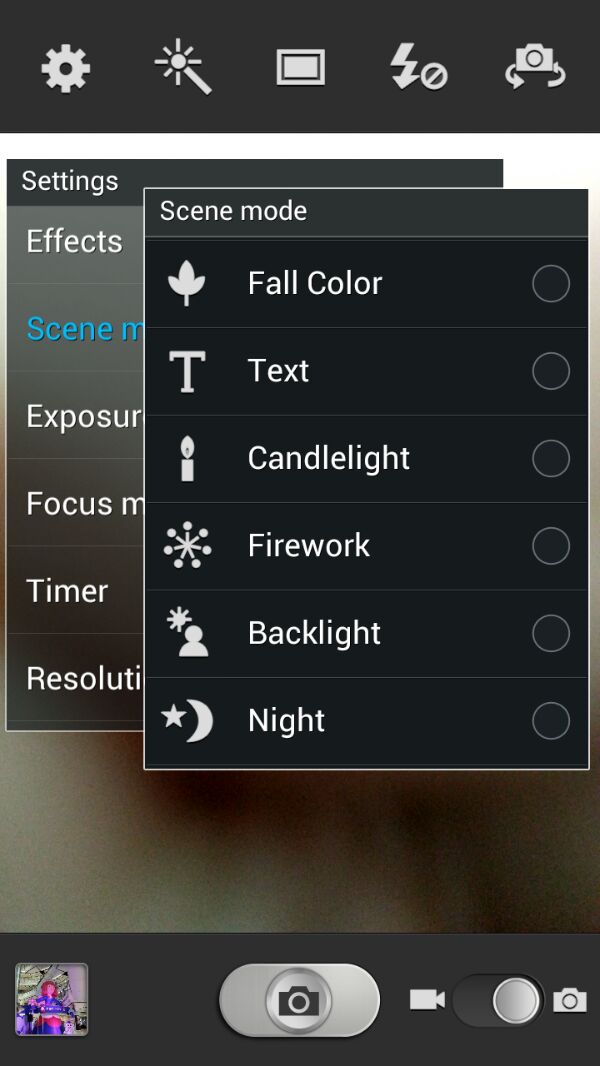Open the settings gear icon
This screenshot has width=600, height=1066.
[66, 68]
